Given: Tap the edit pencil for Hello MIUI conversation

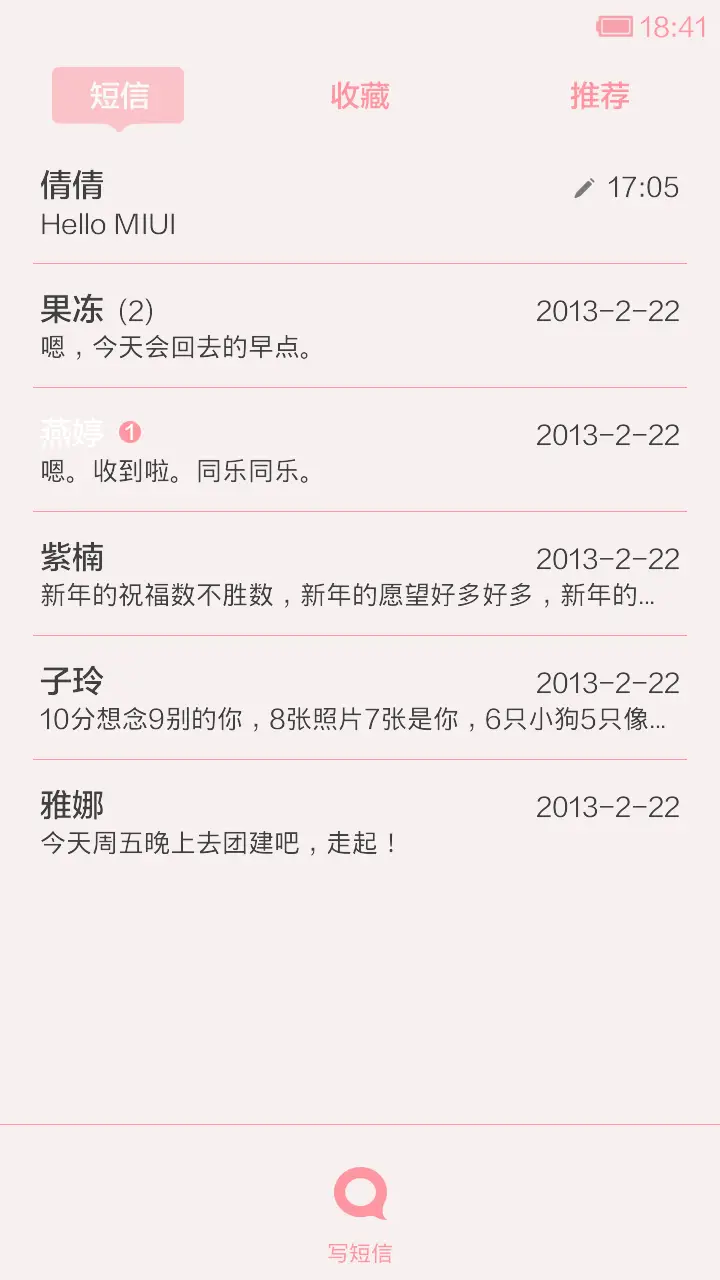Looking at the screenshot, I should (x=583, y=186).
